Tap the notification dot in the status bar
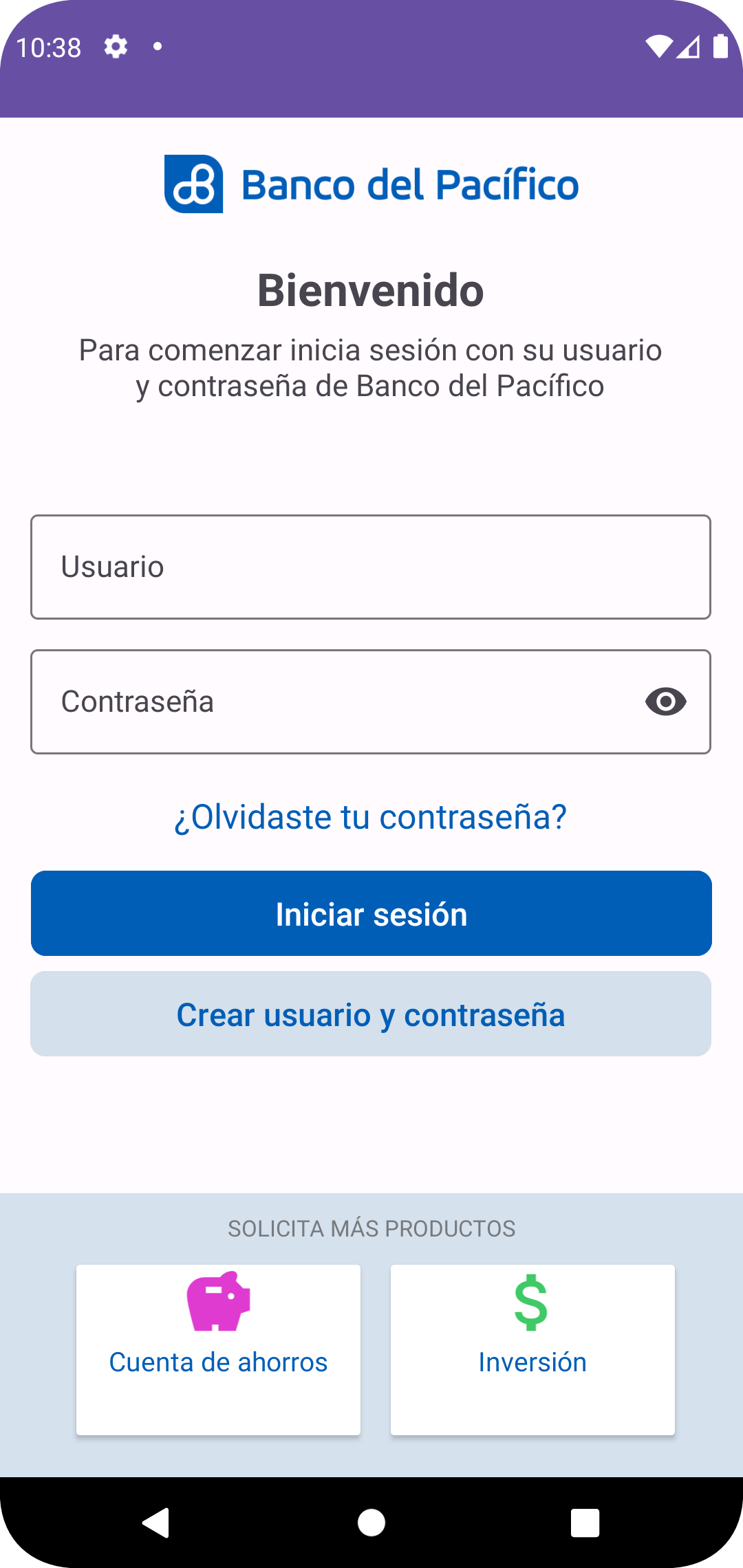This screenshot has height=1568, width=743. [158, 46]
